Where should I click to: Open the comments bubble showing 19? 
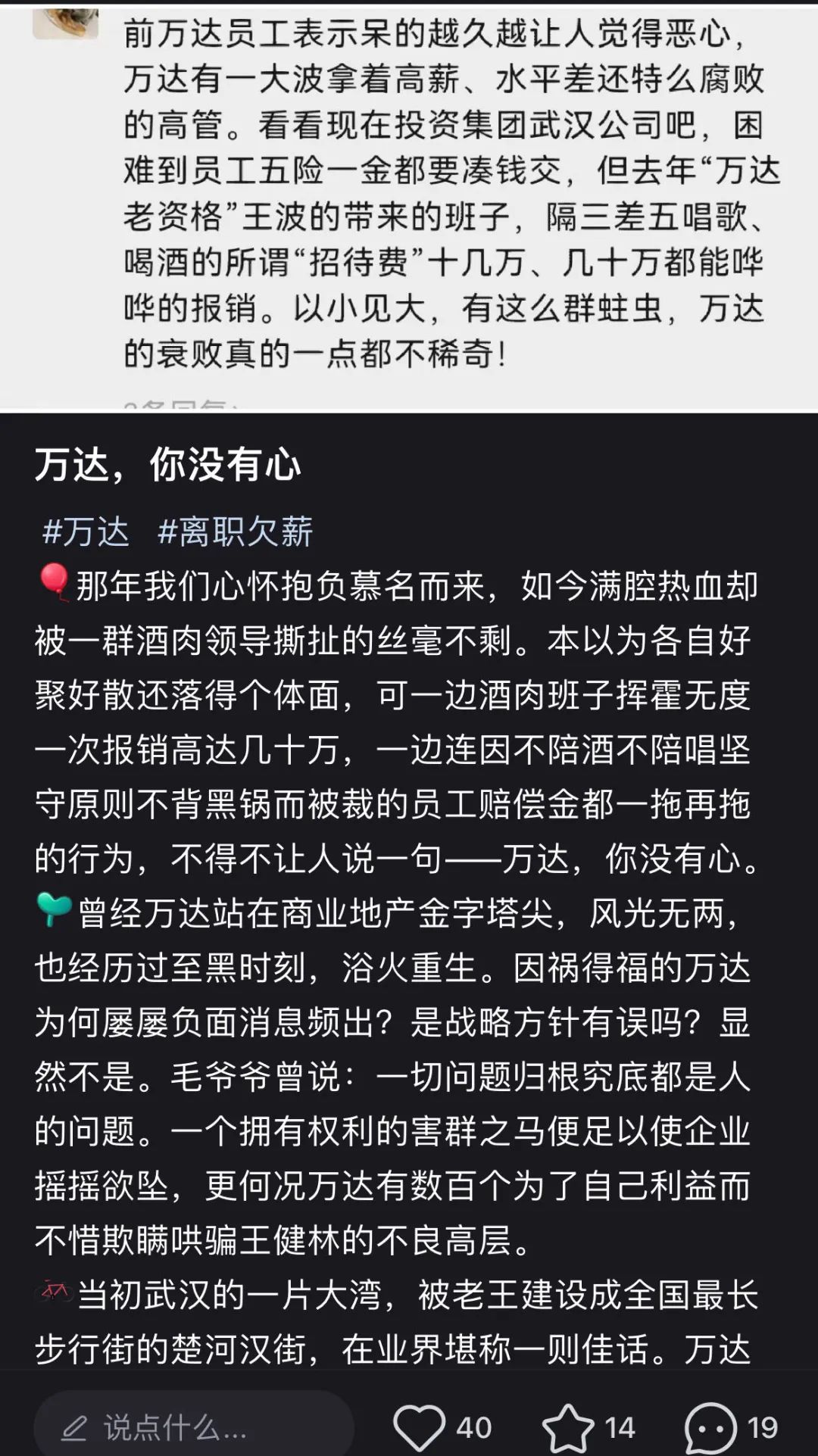[710, 1428]
